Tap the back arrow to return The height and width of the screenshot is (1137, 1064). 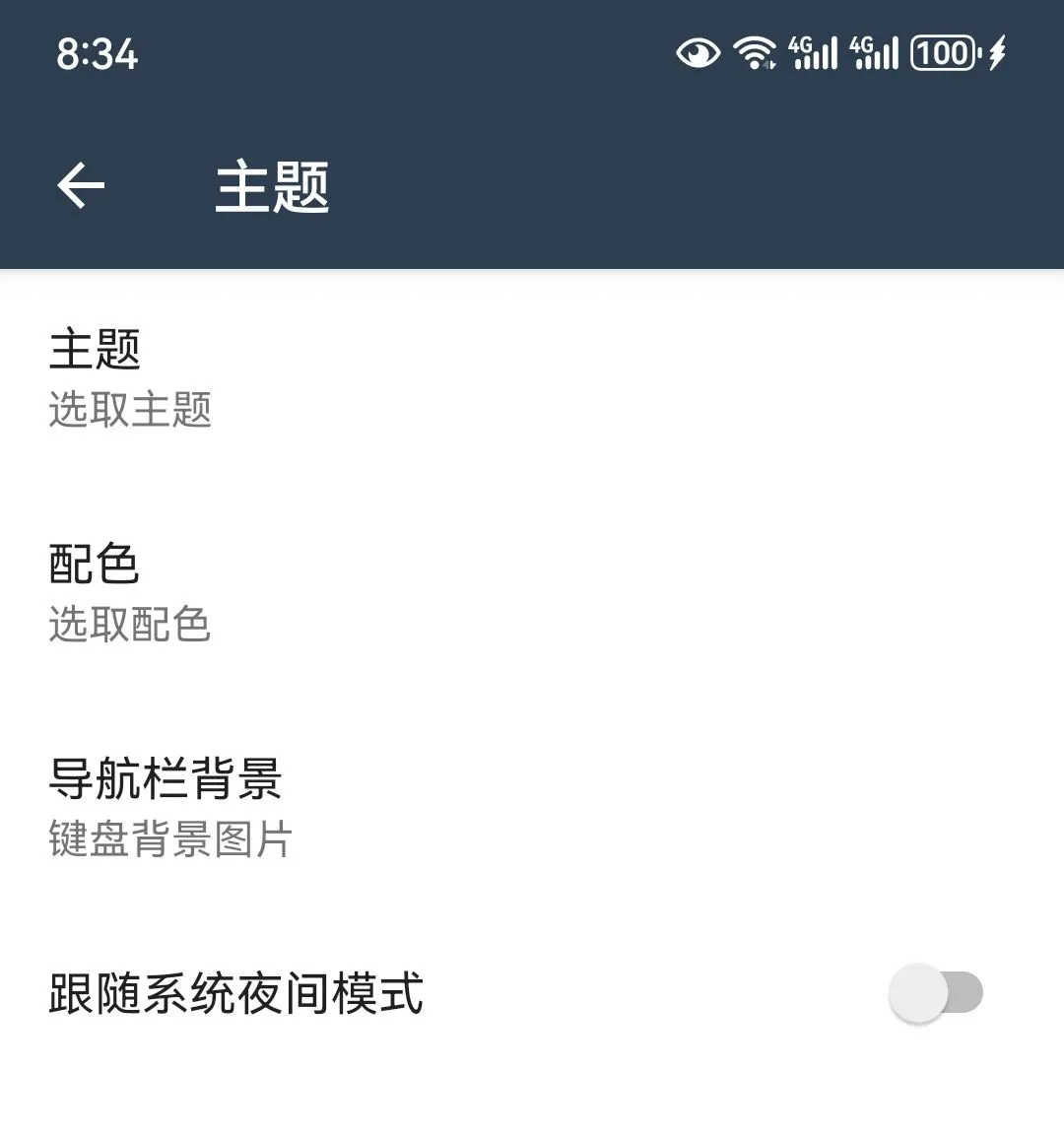[x=79, y=185]
